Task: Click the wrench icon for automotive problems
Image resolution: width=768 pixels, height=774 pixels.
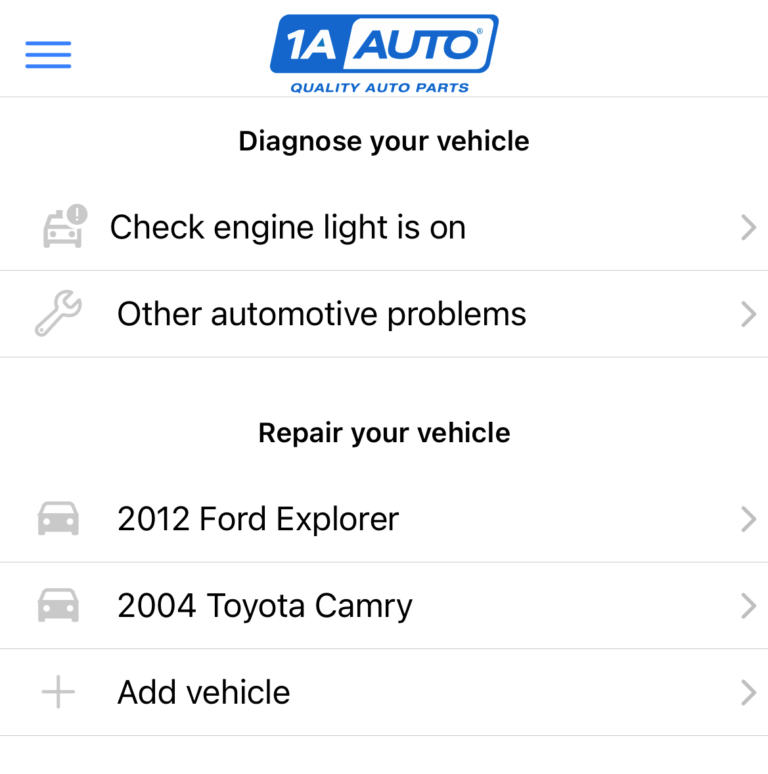Action: [59, 313]
